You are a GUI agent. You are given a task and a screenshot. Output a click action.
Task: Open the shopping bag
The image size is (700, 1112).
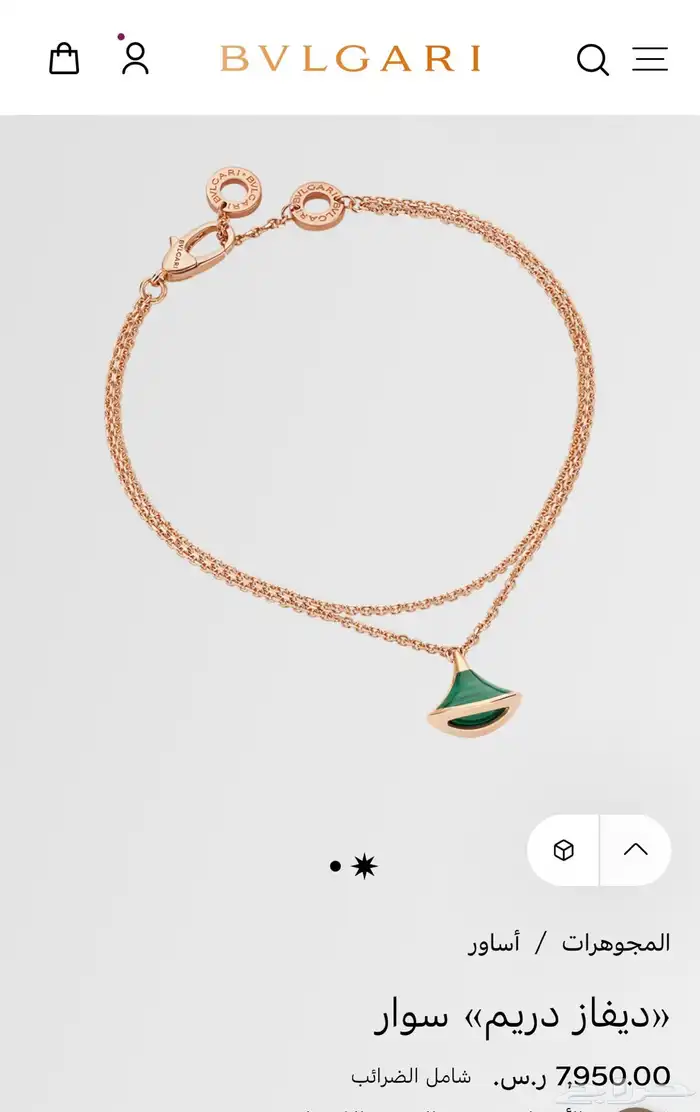[64, 59]
